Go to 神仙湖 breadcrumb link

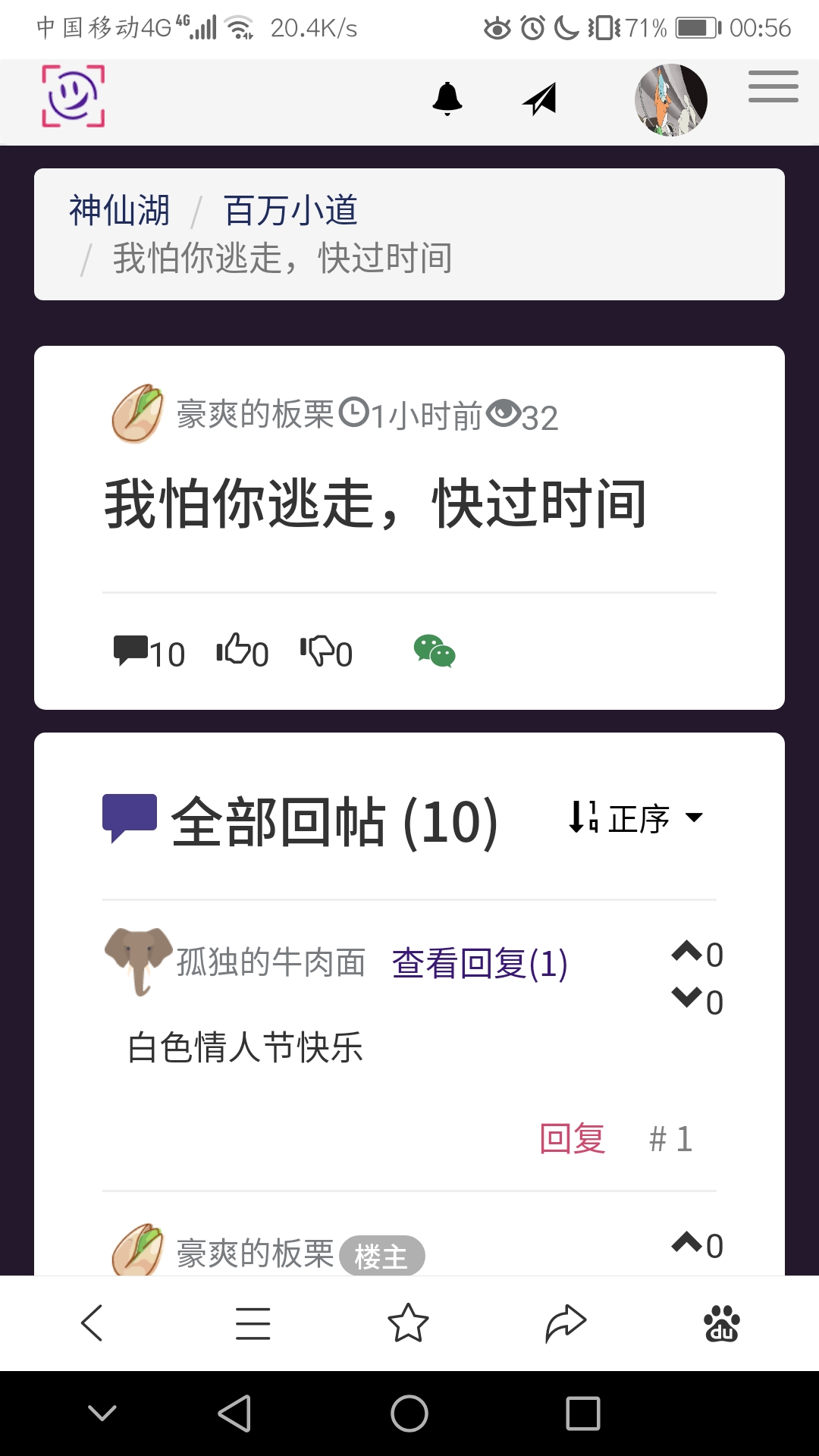119,210
